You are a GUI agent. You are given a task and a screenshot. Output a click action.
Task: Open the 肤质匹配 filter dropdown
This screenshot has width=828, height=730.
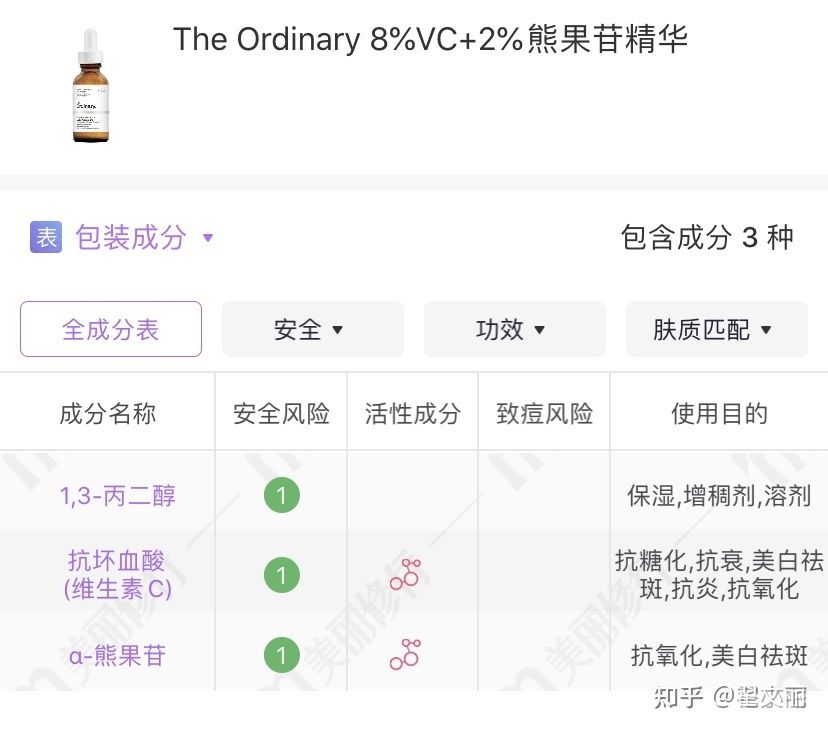coord(716,330)
